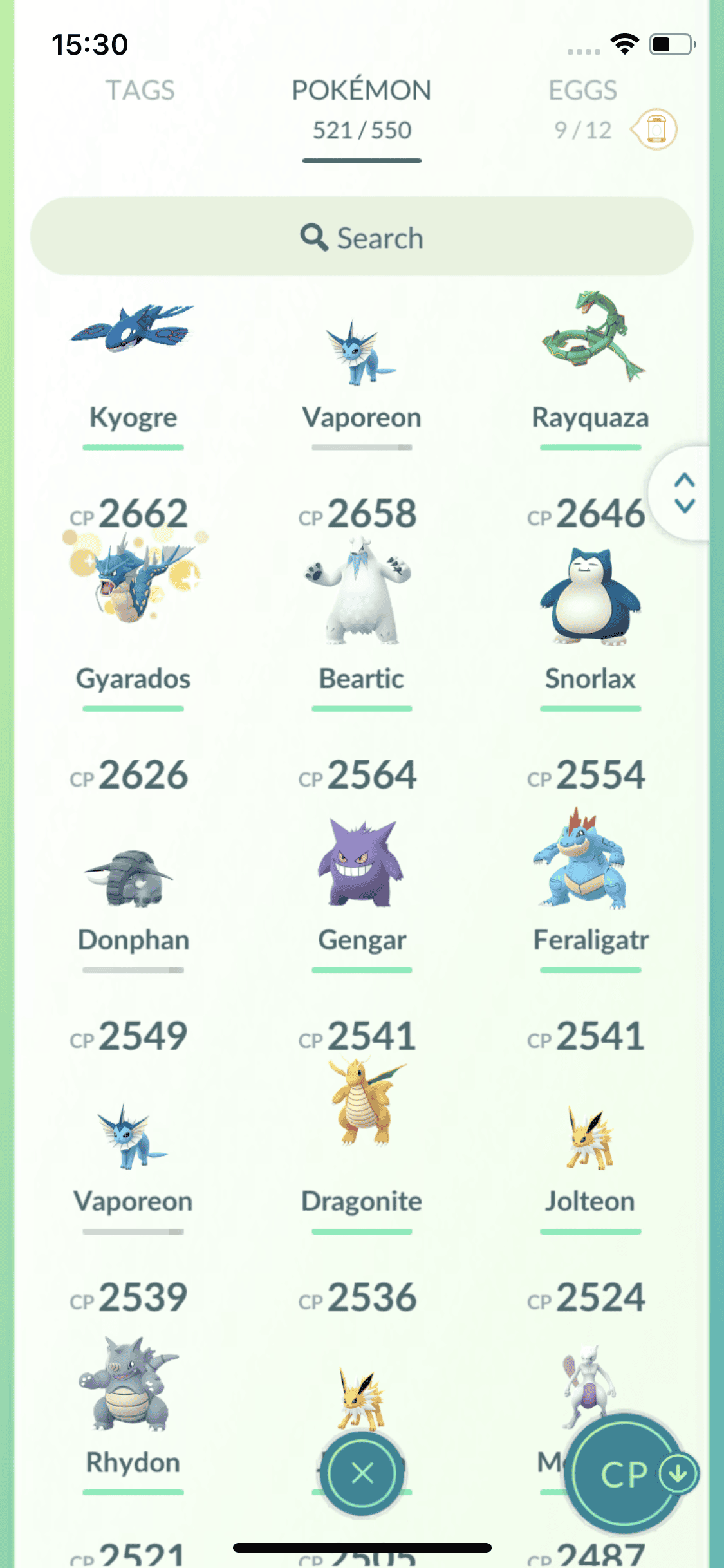View Feraligatr CP 2554

(590, 863)
